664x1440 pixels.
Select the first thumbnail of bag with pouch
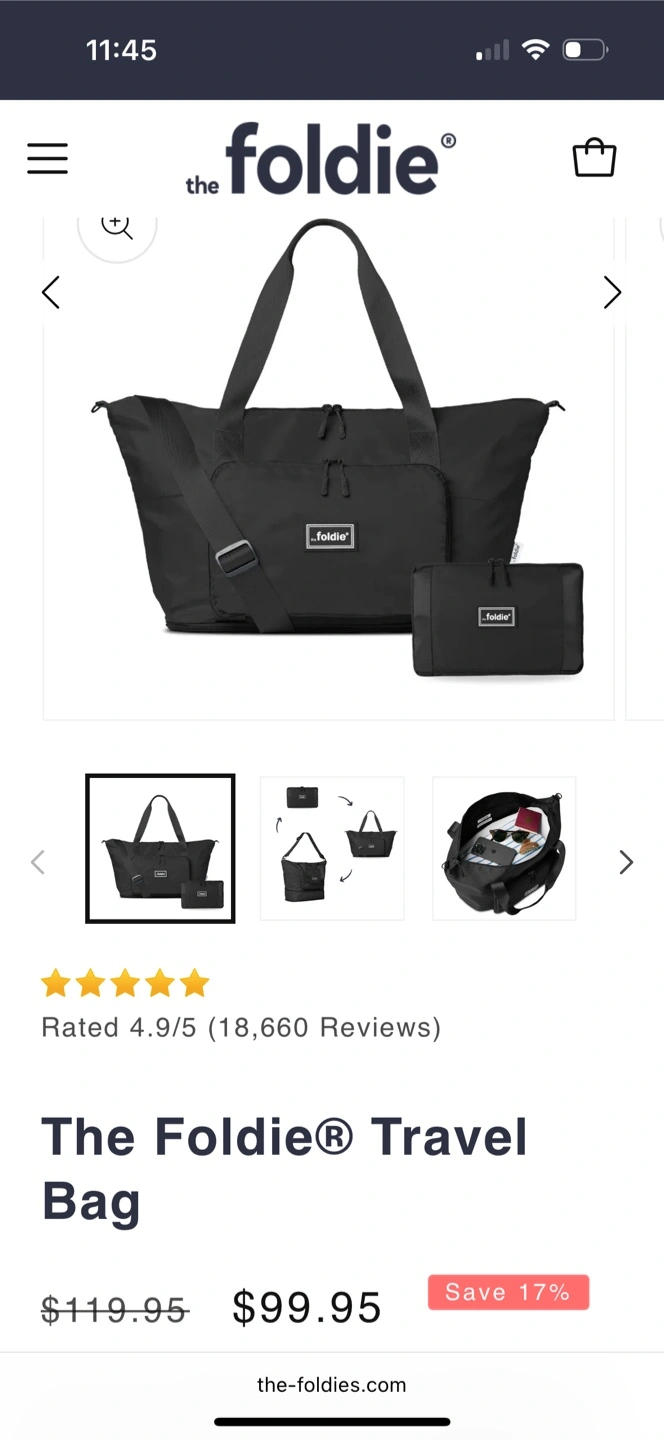coord(160,848)
